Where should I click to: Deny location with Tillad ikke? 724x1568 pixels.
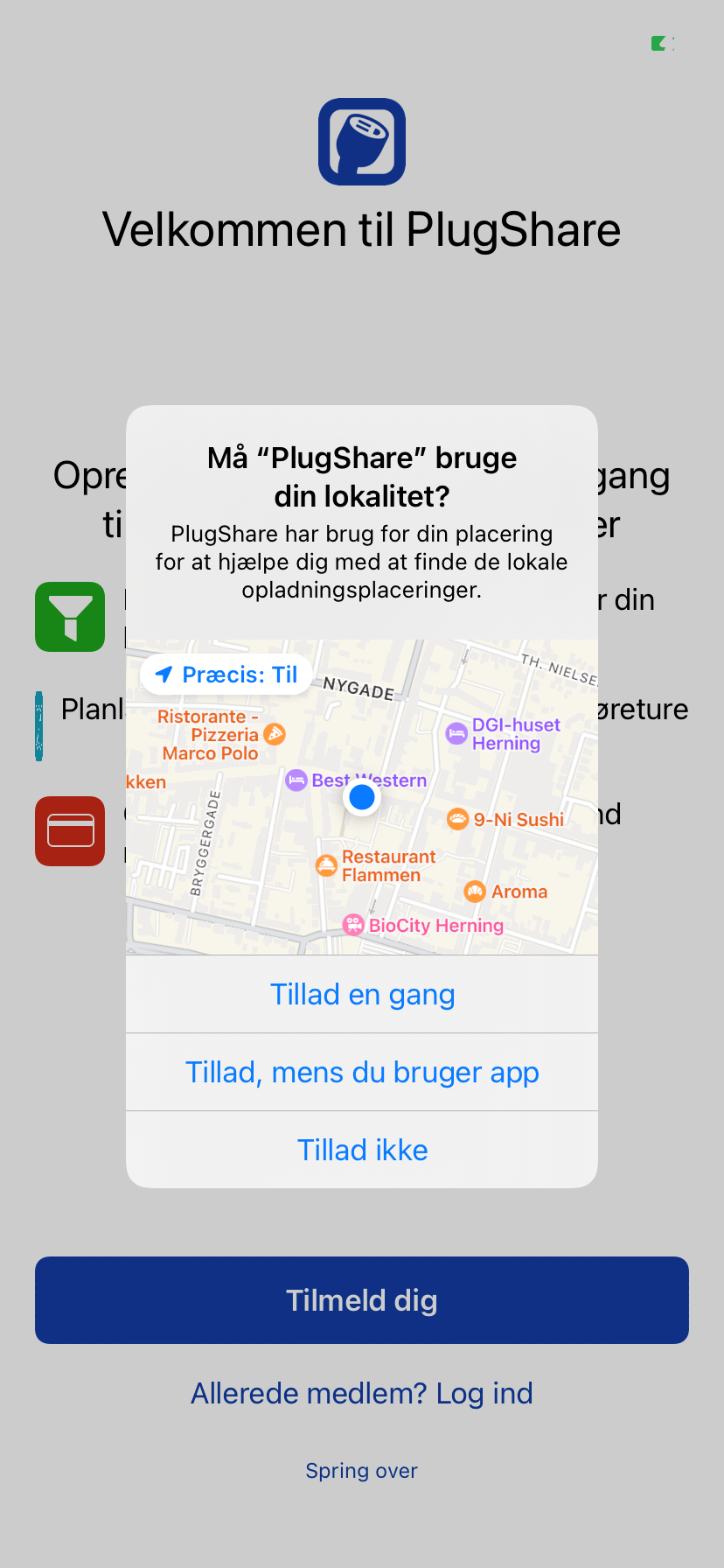pyautogui.click(x=362, y=1150)
